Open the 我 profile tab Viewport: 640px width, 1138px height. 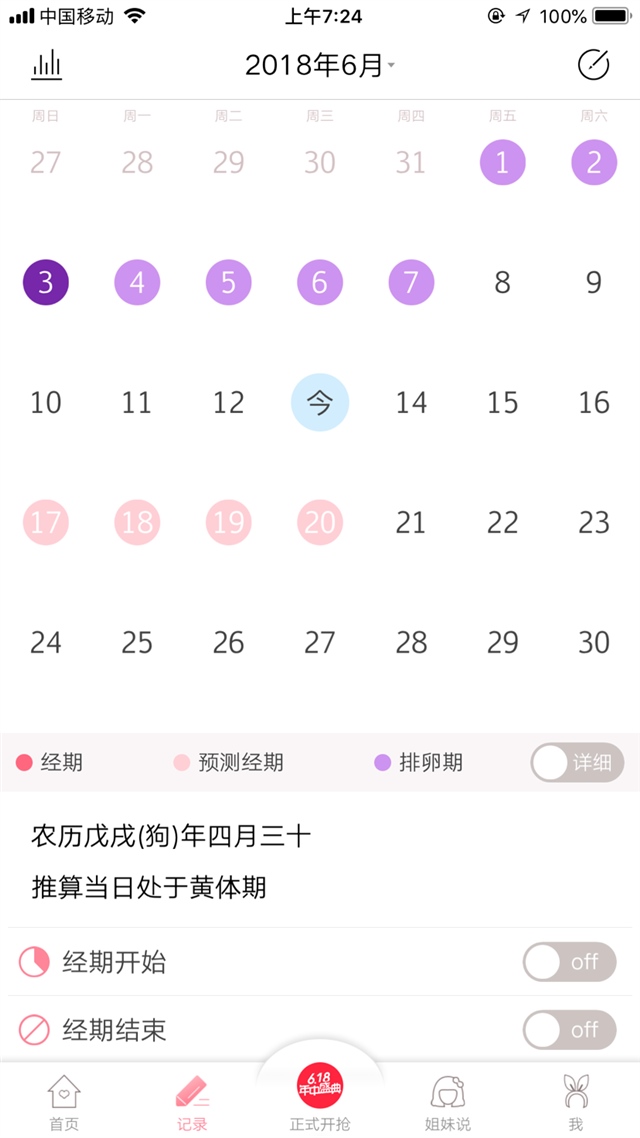point(575,1102)
